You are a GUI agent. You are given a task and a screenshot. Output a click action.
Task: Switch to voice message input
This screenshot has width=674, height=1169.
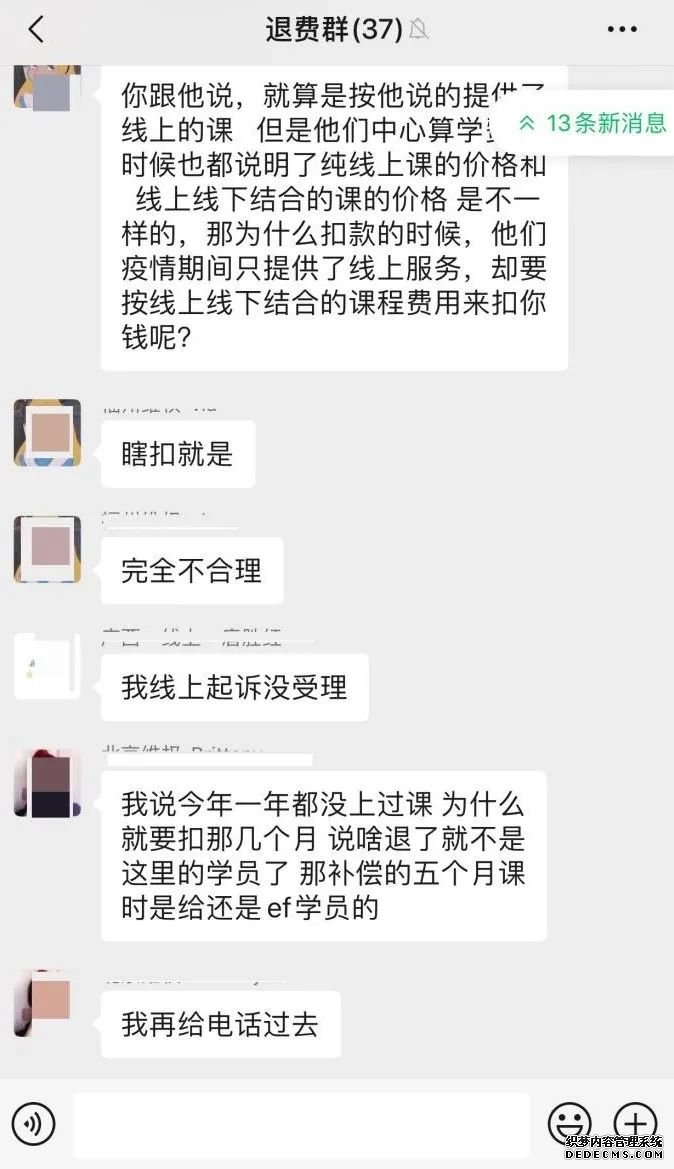[x=33, y=1125]
